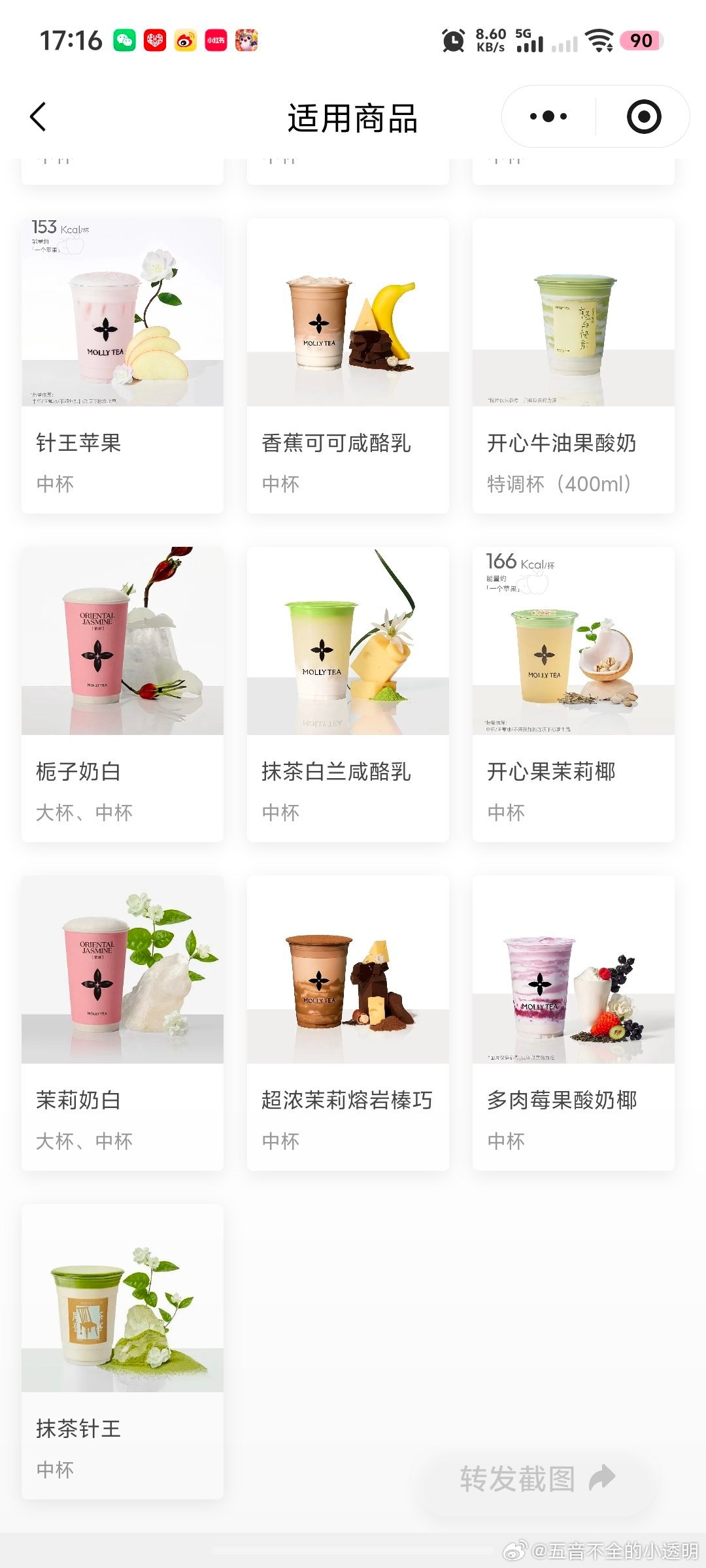This screenshot has width=706, height=1568.
Task: Open the 开心果茉莉椰 product card
Action: [573, 694]
